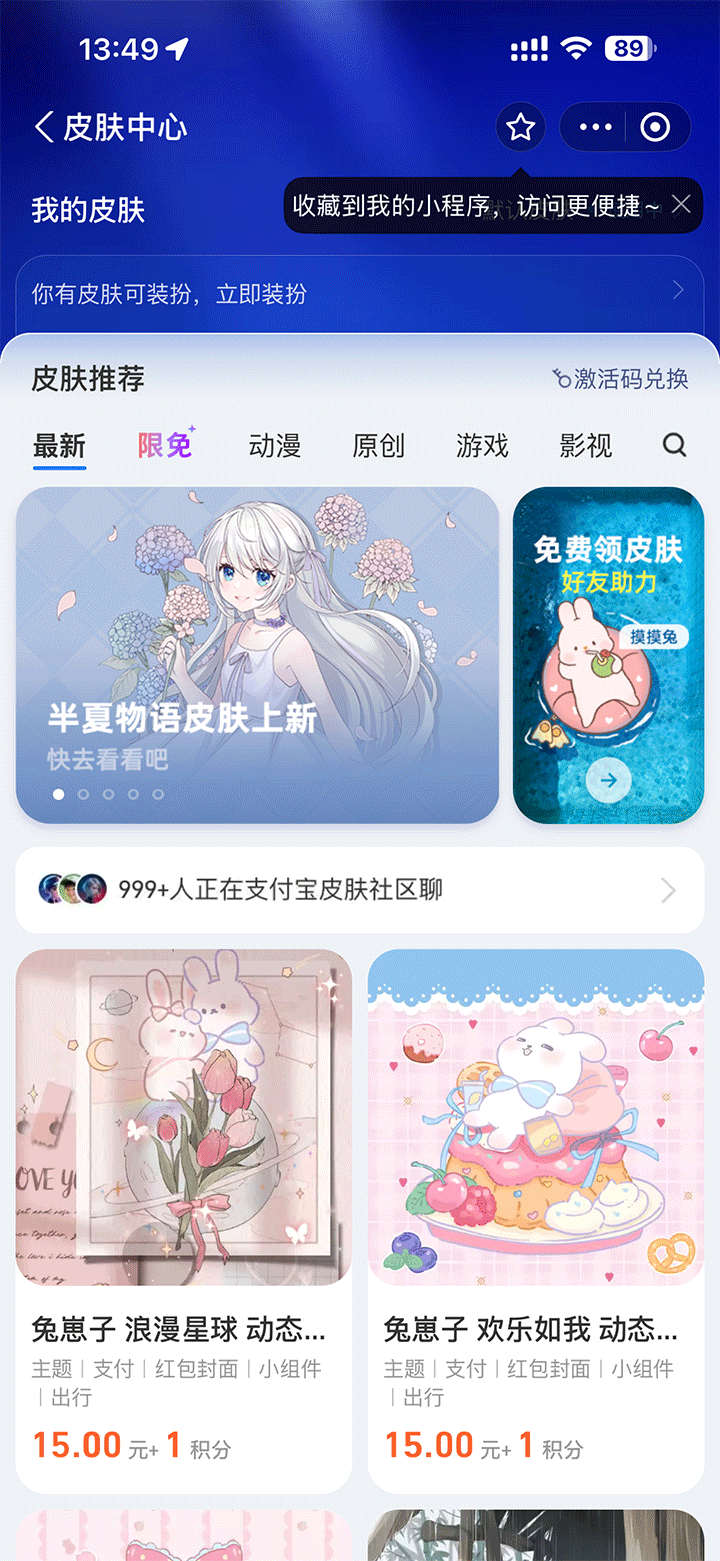Search skins with the magnifier icon
The image size is (720, 1561).
[675, 445]
